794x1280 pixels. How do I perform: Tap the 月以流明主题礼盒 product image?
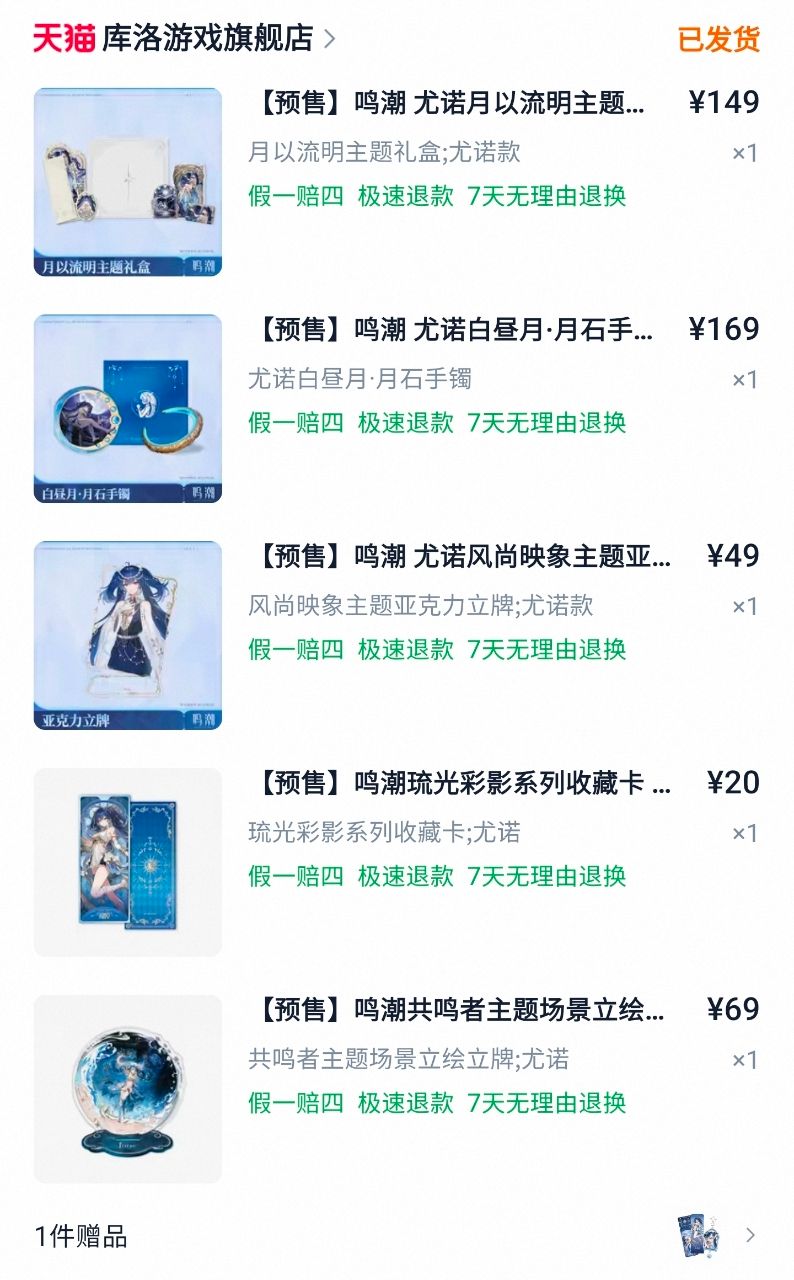(x=128, y=182)
